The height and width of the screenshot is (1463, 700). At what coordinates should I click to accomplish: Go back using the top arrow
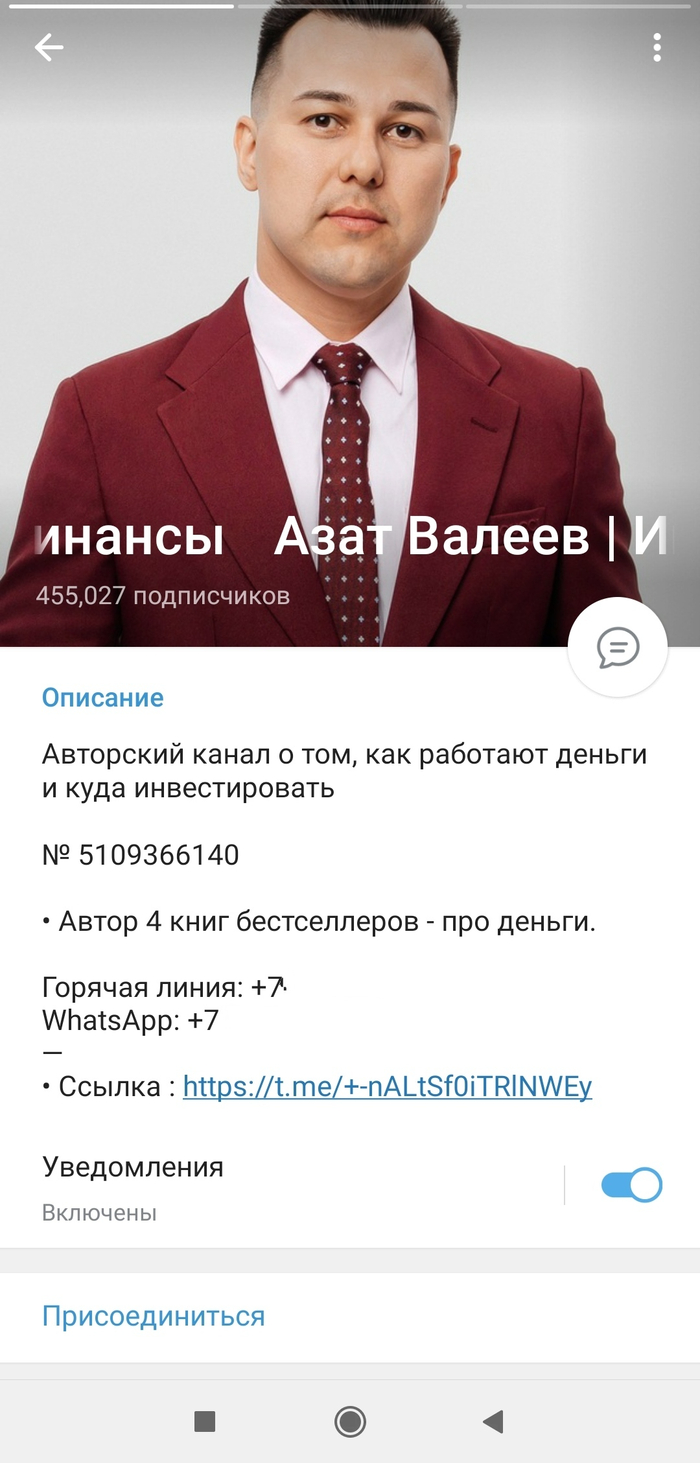(48, 47)
